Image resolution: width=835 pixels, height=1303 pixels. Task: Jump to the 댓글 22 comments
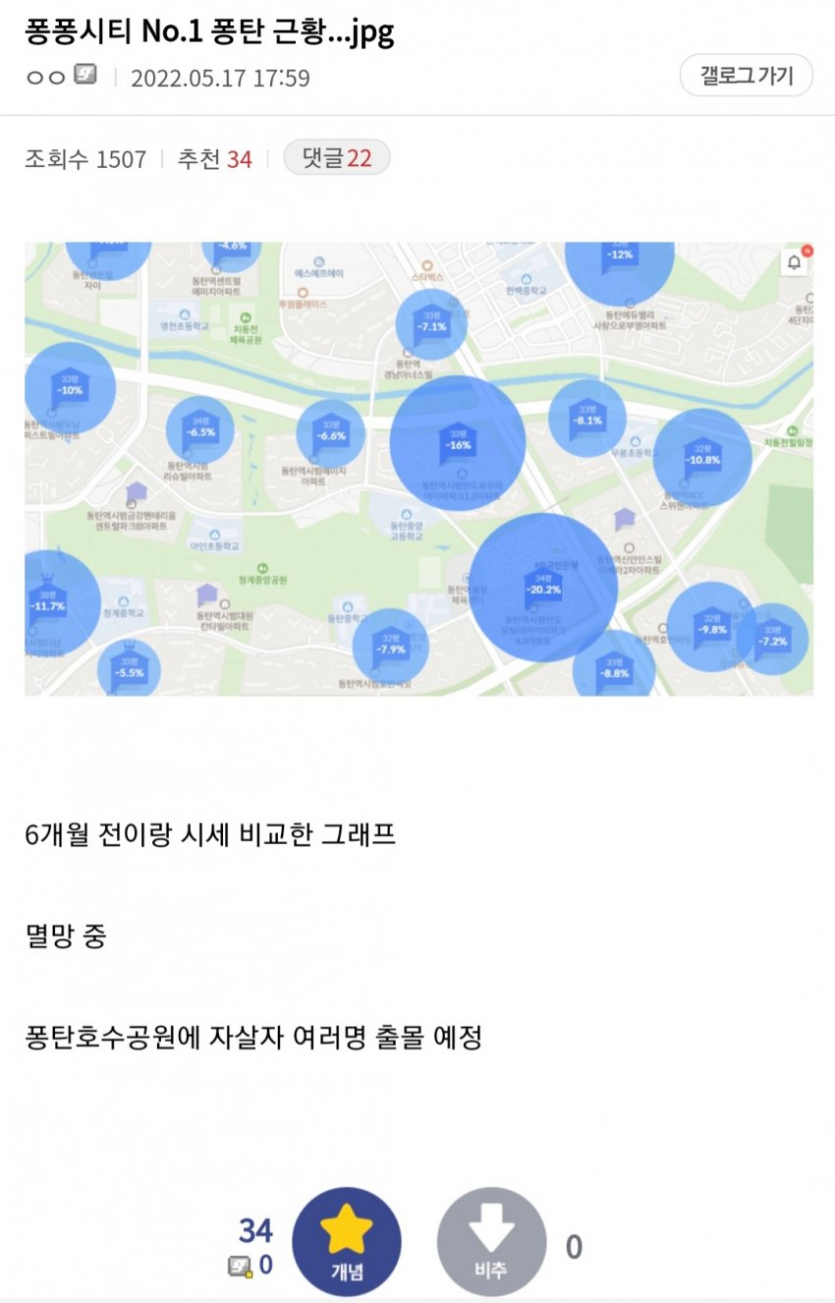337,158
